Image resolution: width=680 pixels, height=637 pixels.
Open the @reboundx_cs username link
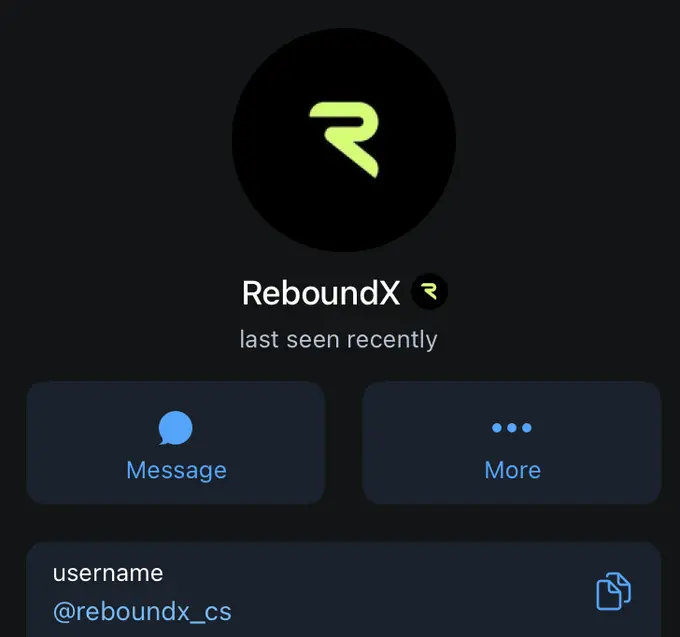pyautogui.click(x=142, y=610)
